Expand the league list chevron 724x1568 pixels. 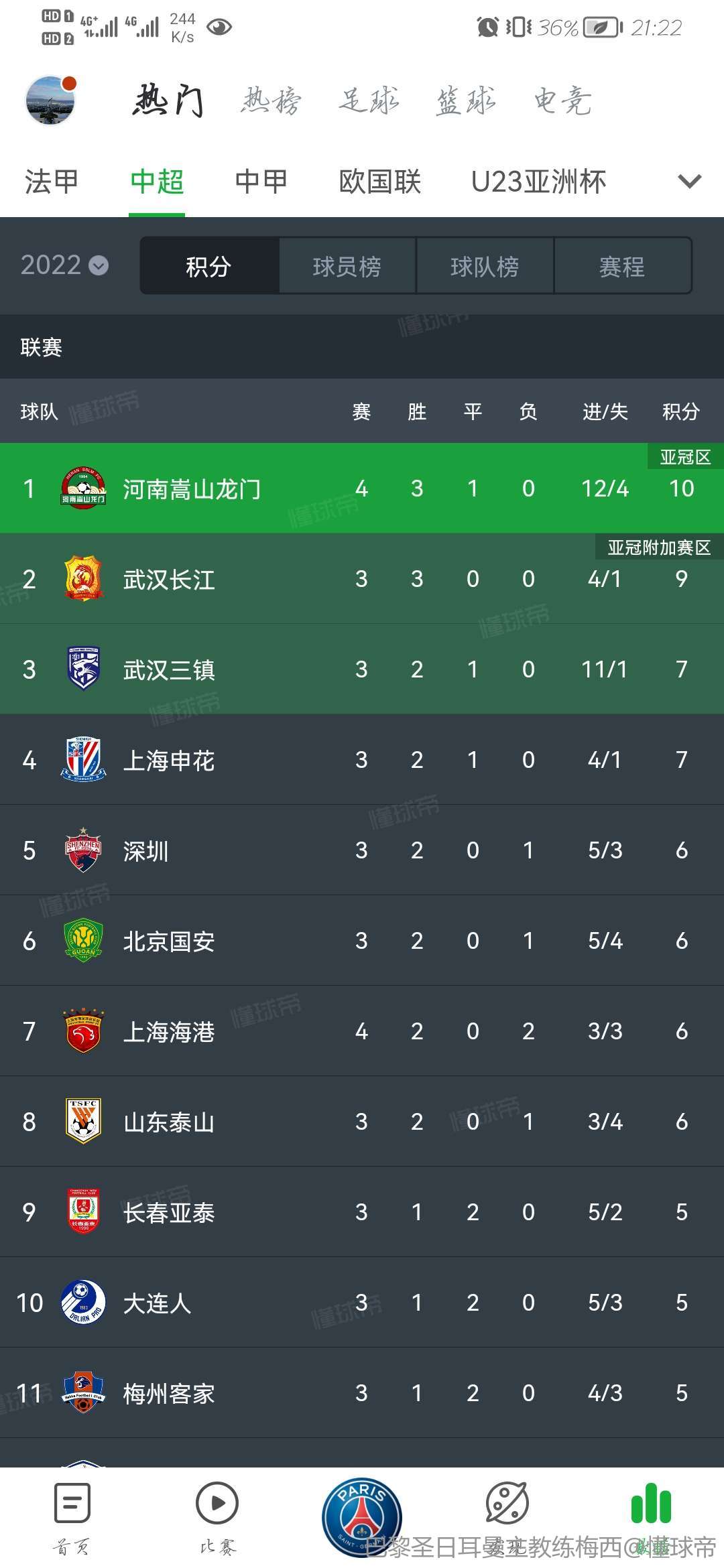pos(689,182)
